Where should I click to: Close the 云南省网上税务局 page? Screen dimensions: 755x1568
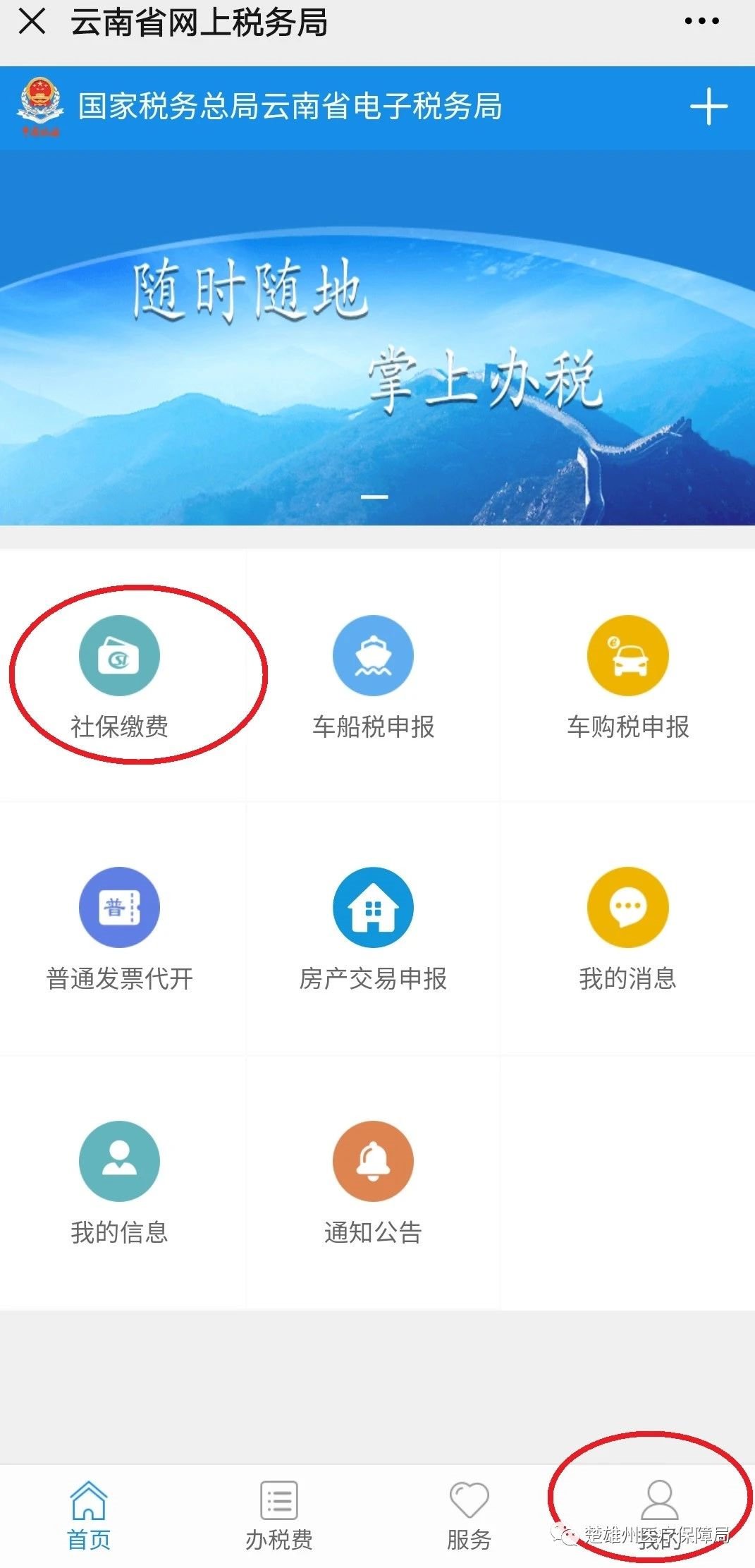pyautogui.click(x=32, y=21)
